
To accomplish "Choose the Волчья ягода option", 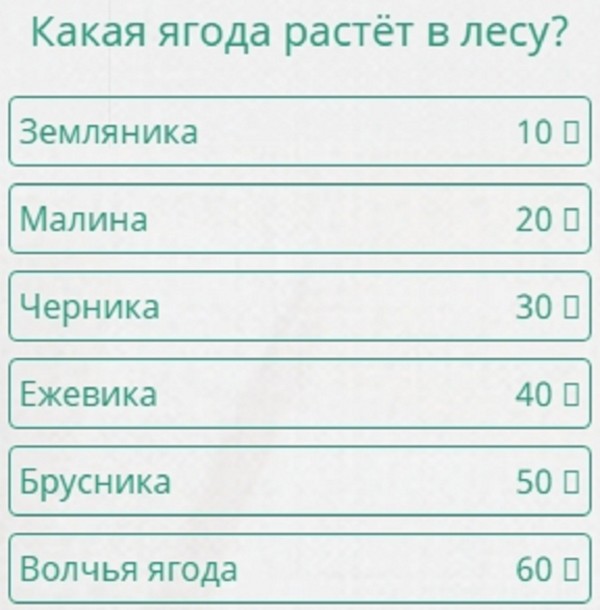I will point(300,570).
